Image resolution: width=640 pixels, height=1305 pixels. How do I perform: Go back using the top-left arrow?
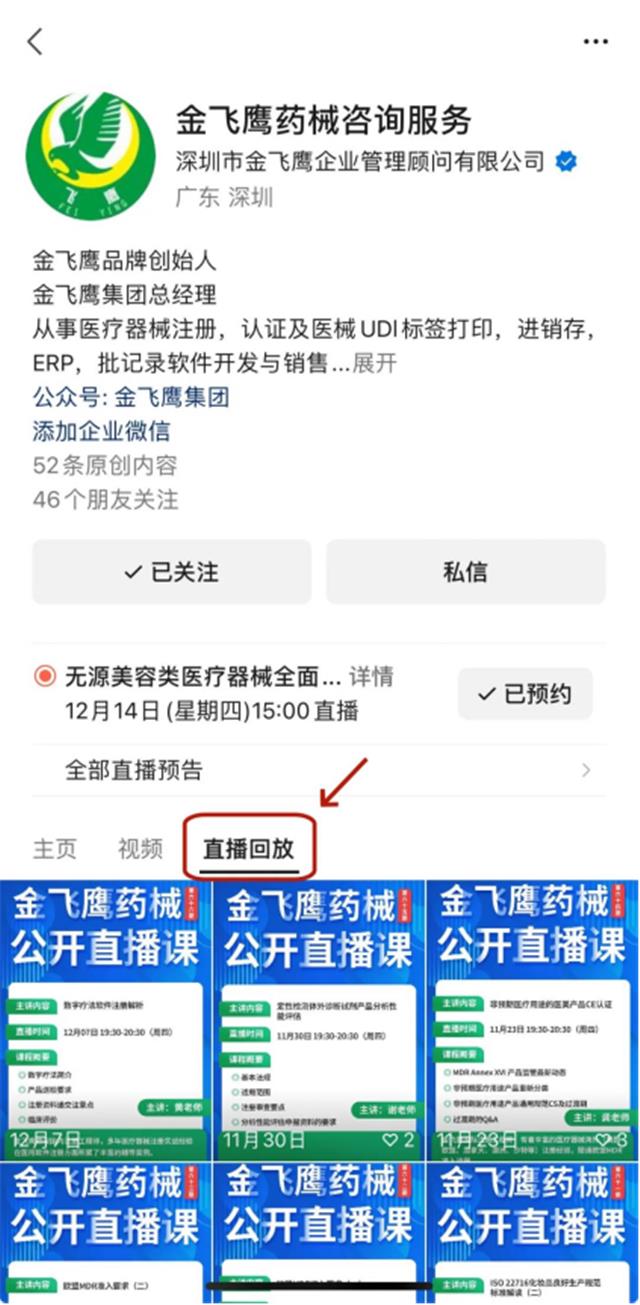coord(36,41)
